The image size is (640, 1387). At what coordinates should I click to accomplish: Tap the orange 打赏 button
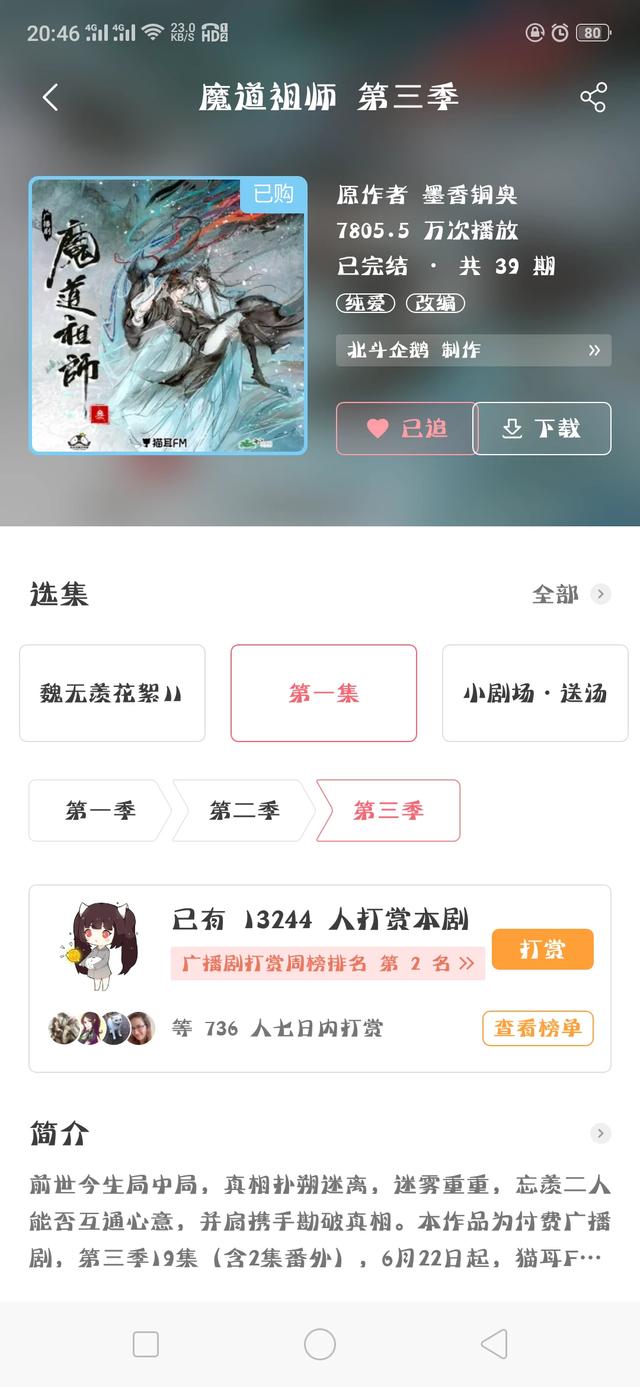pyautogui.click(x=543, y=949)
